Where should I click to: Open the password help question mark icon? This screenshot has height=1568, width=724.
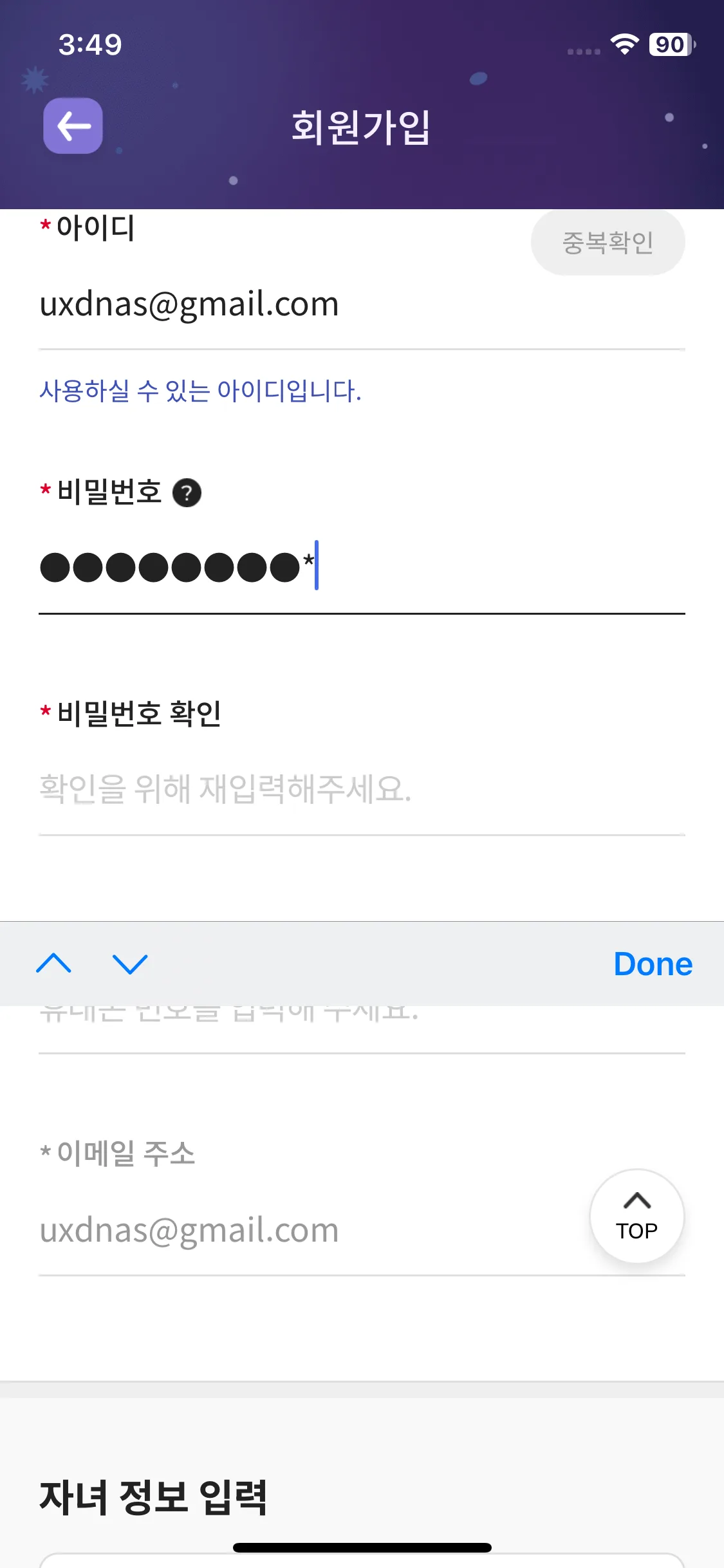pyautogui.click(x=187, y=493)
